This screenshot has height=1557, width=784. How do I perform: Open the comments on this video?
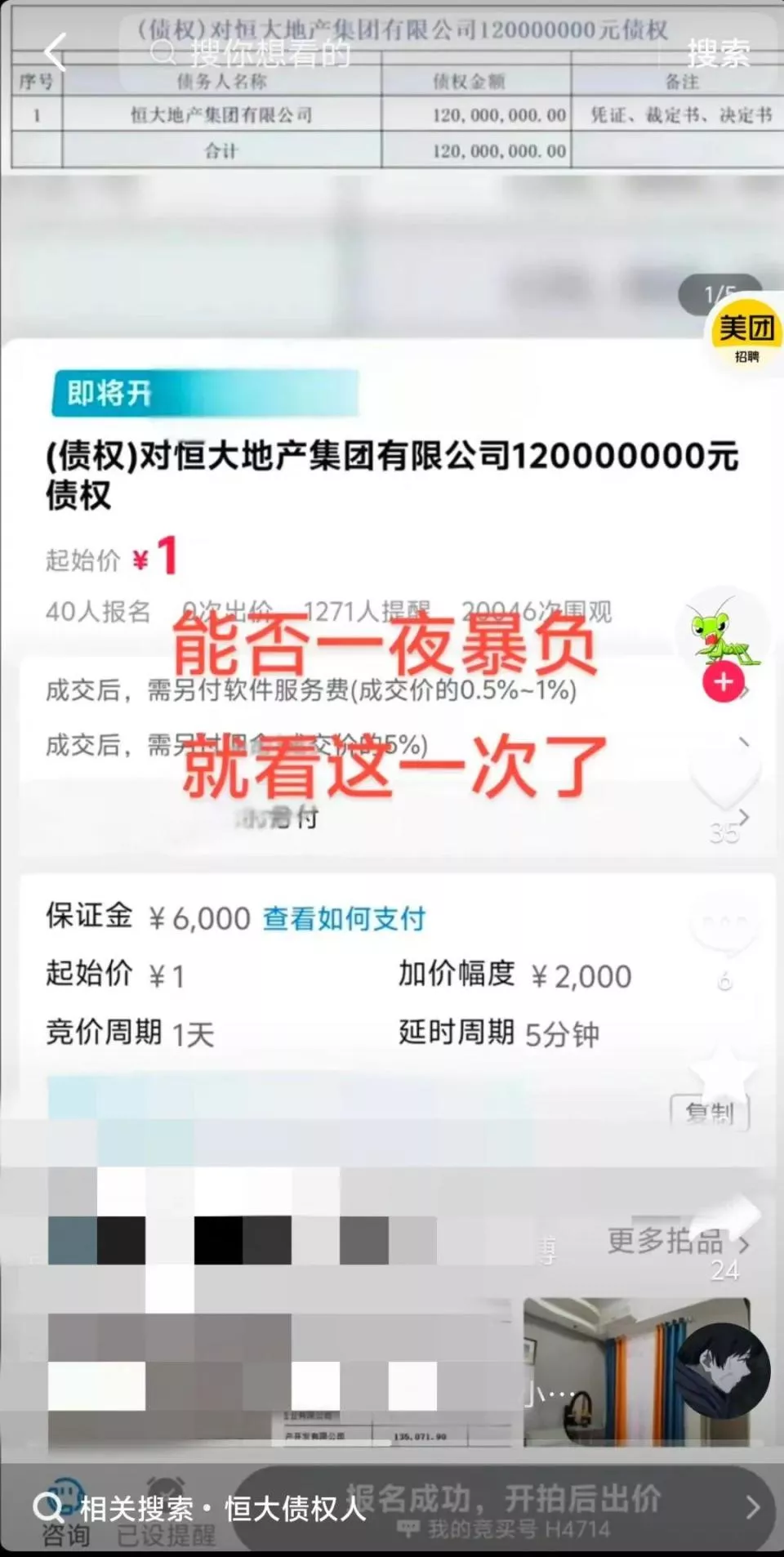724,929
